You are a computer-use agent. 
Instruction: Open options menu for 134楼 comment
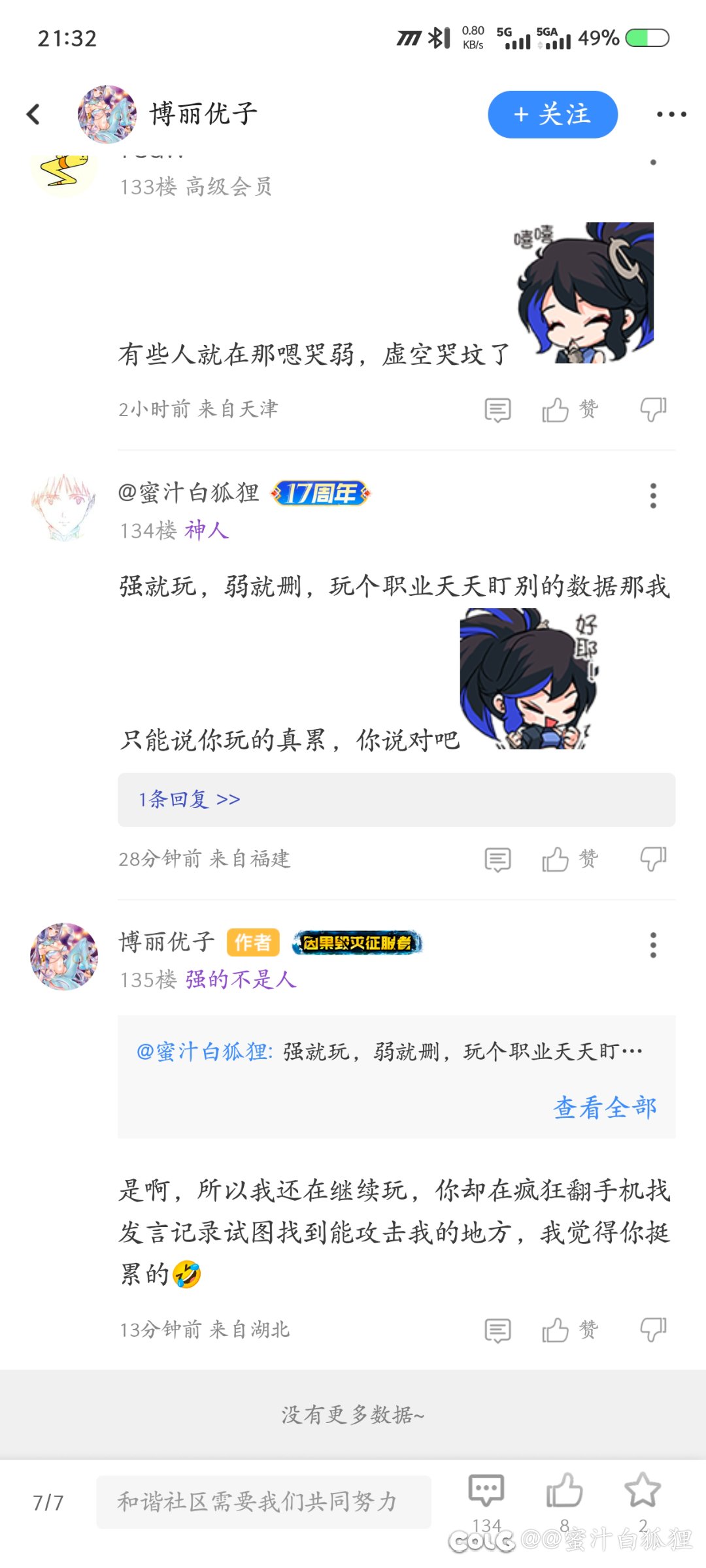tap(653, 496)
